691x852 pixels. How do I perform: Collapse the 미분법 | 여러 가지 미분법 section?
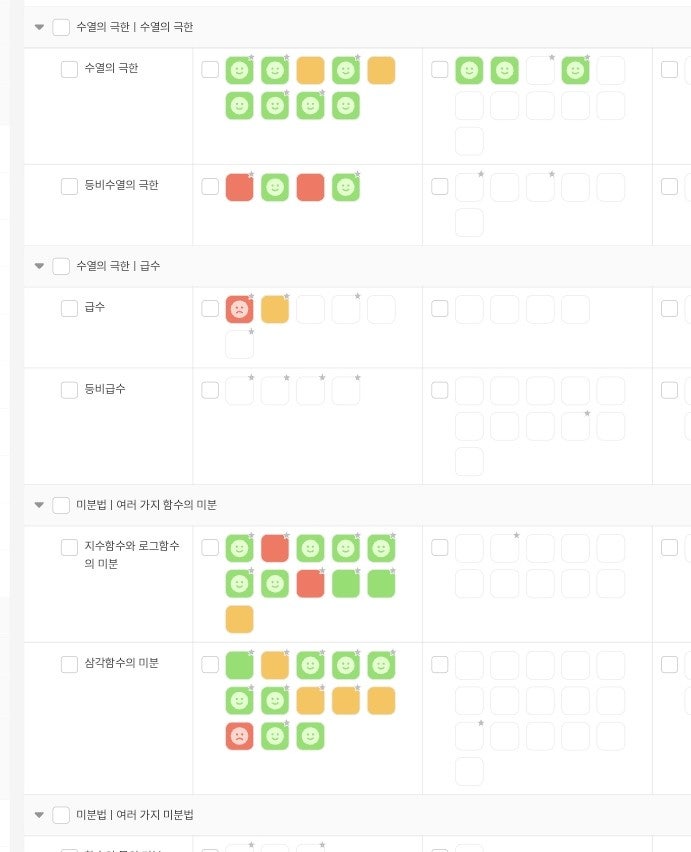coord(40,815)
